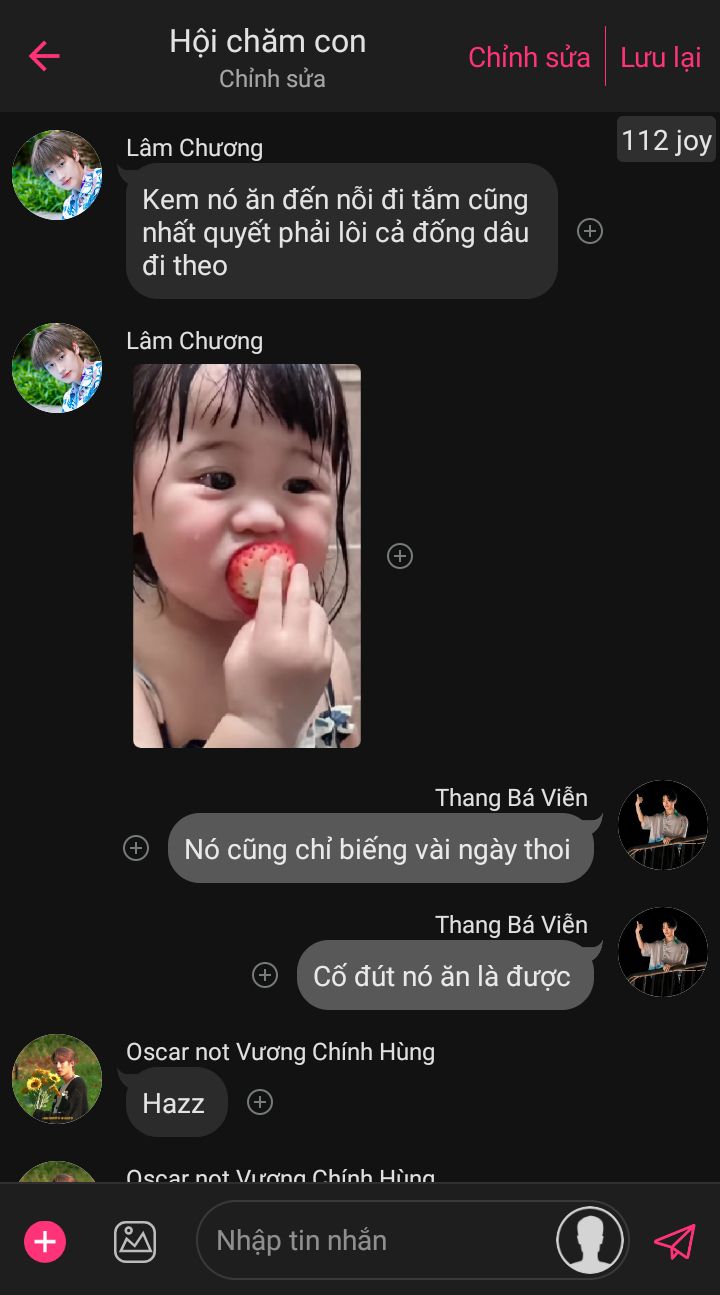
Task: Save chat with Lưu lại
Action: tap(661, 58)
